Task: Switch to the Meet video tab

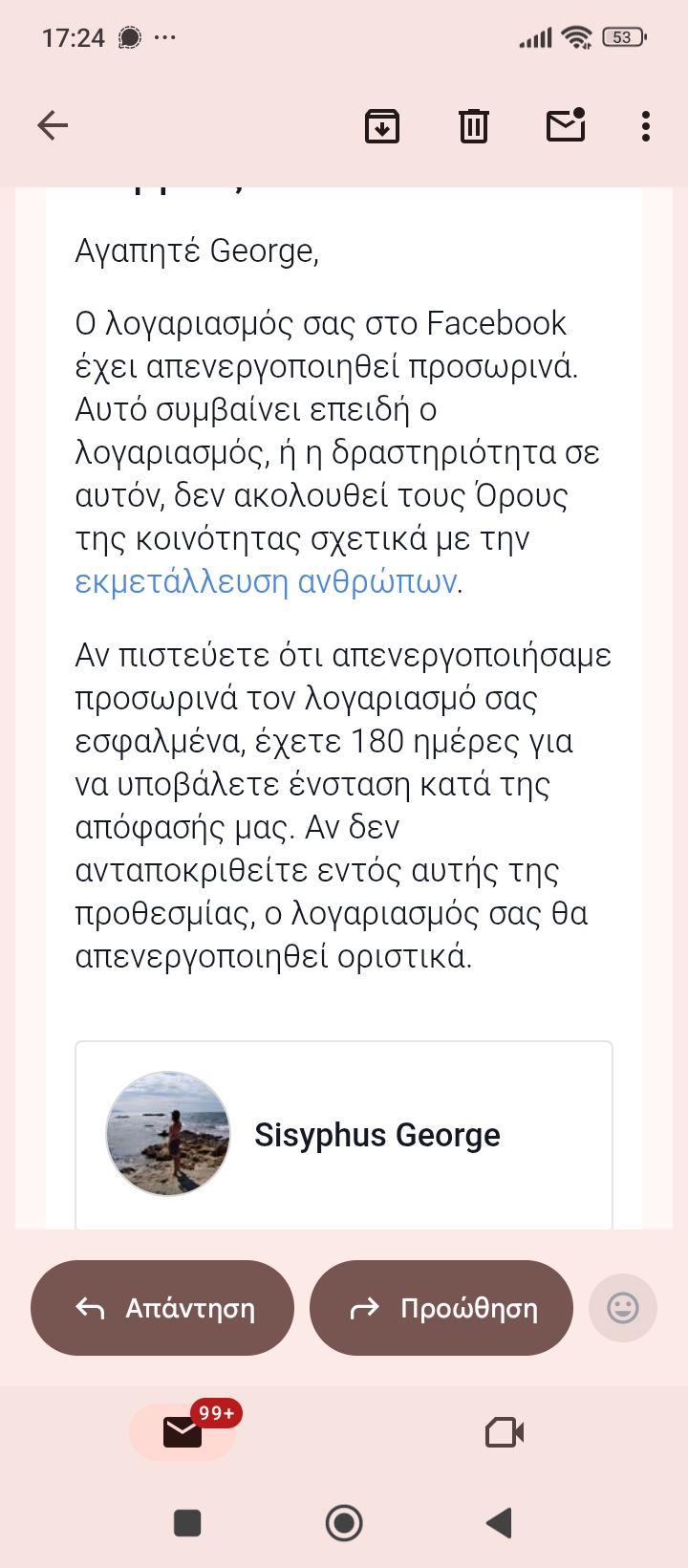Action: 505,1432
